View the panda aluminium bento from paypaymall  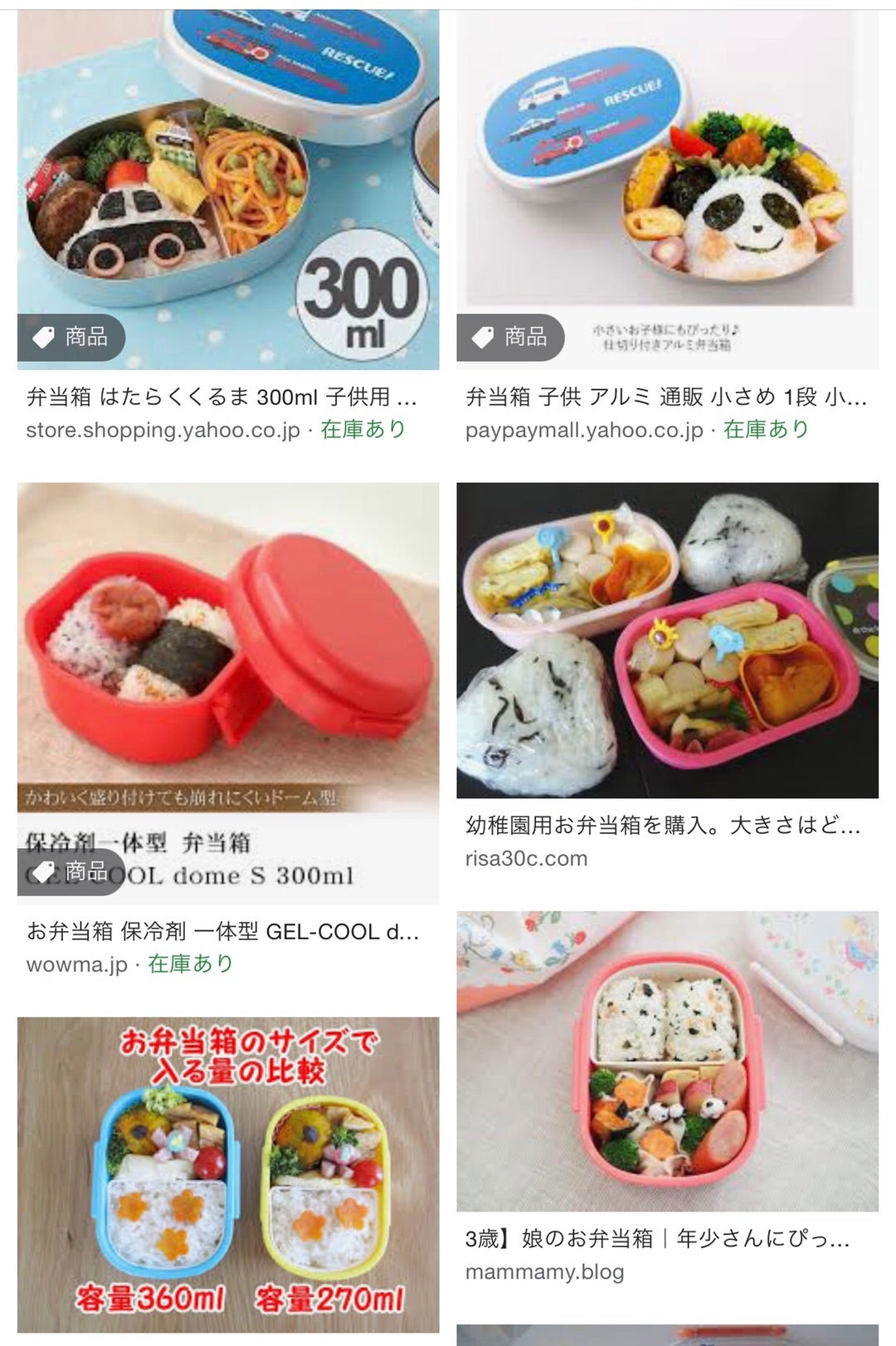tap(667, 191)
